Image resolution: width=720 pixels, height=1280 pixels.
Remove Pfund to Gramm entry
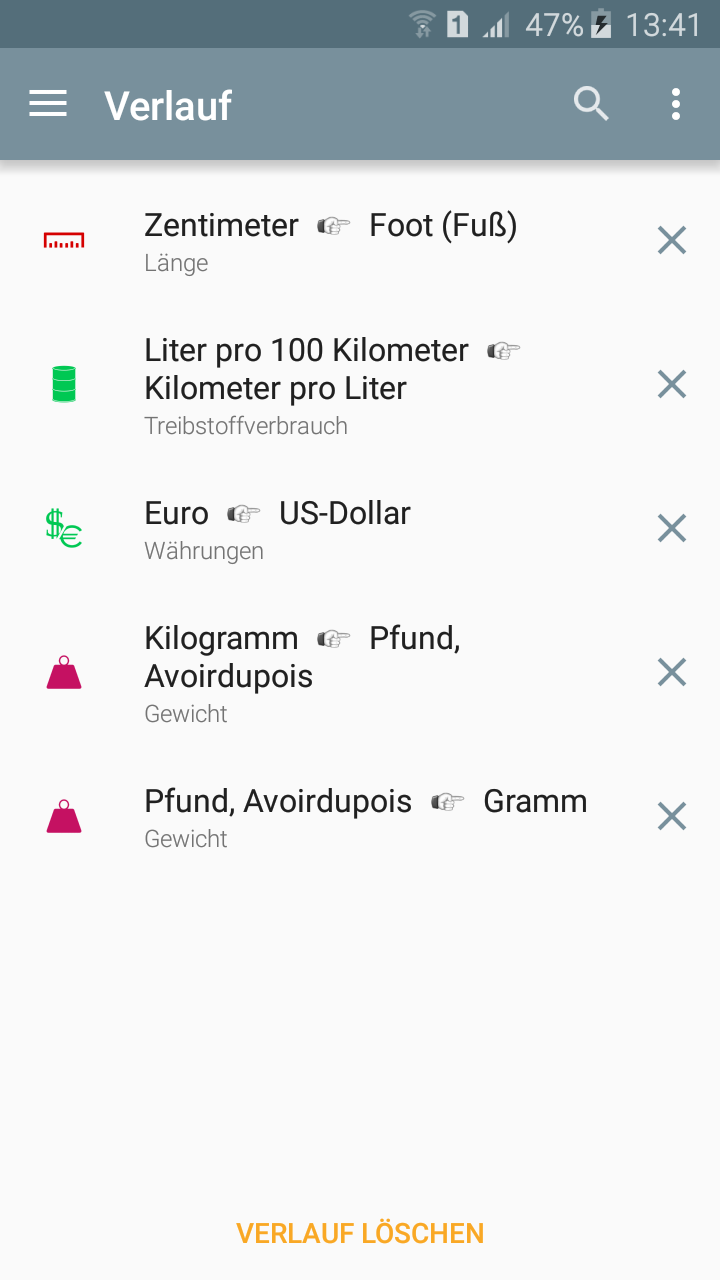pyautogui.click(x=672, y=817)
